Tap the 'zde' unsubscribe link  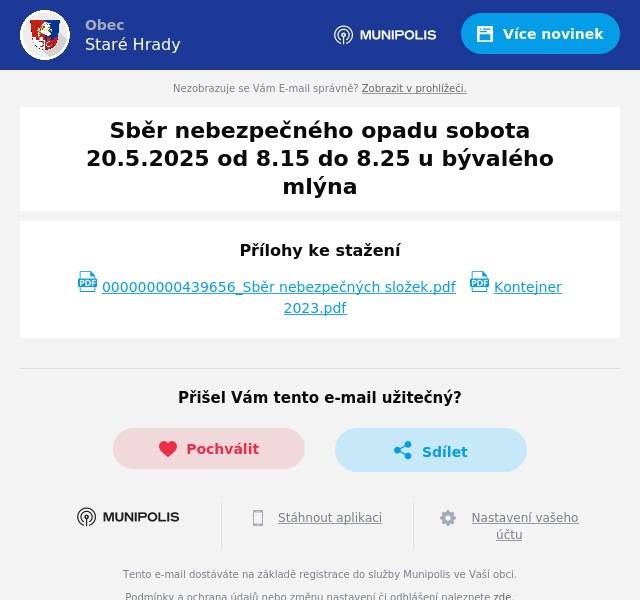502,596
